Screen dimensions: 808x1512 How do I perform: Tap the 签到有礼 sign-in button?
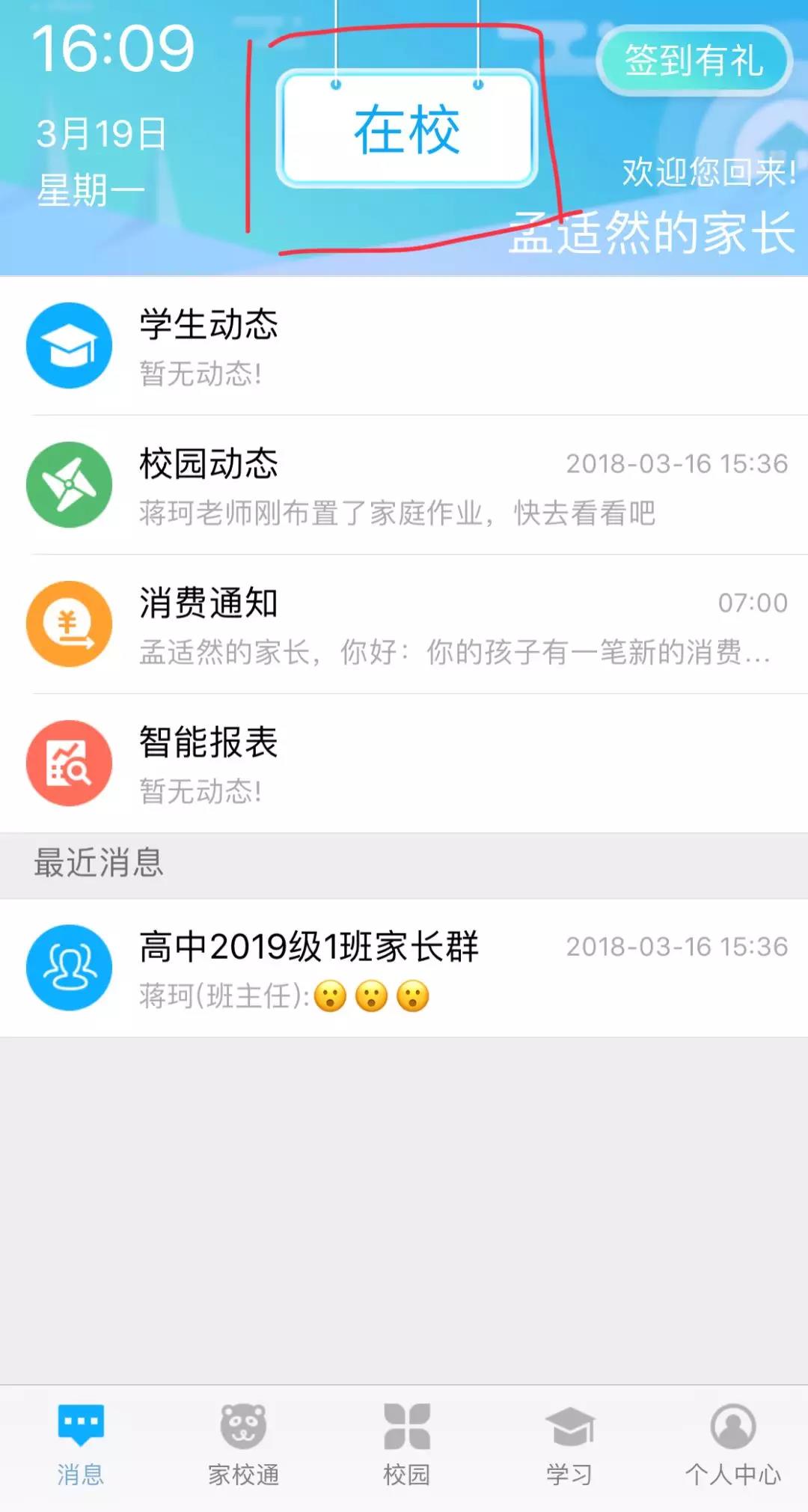tap(694, 60)
